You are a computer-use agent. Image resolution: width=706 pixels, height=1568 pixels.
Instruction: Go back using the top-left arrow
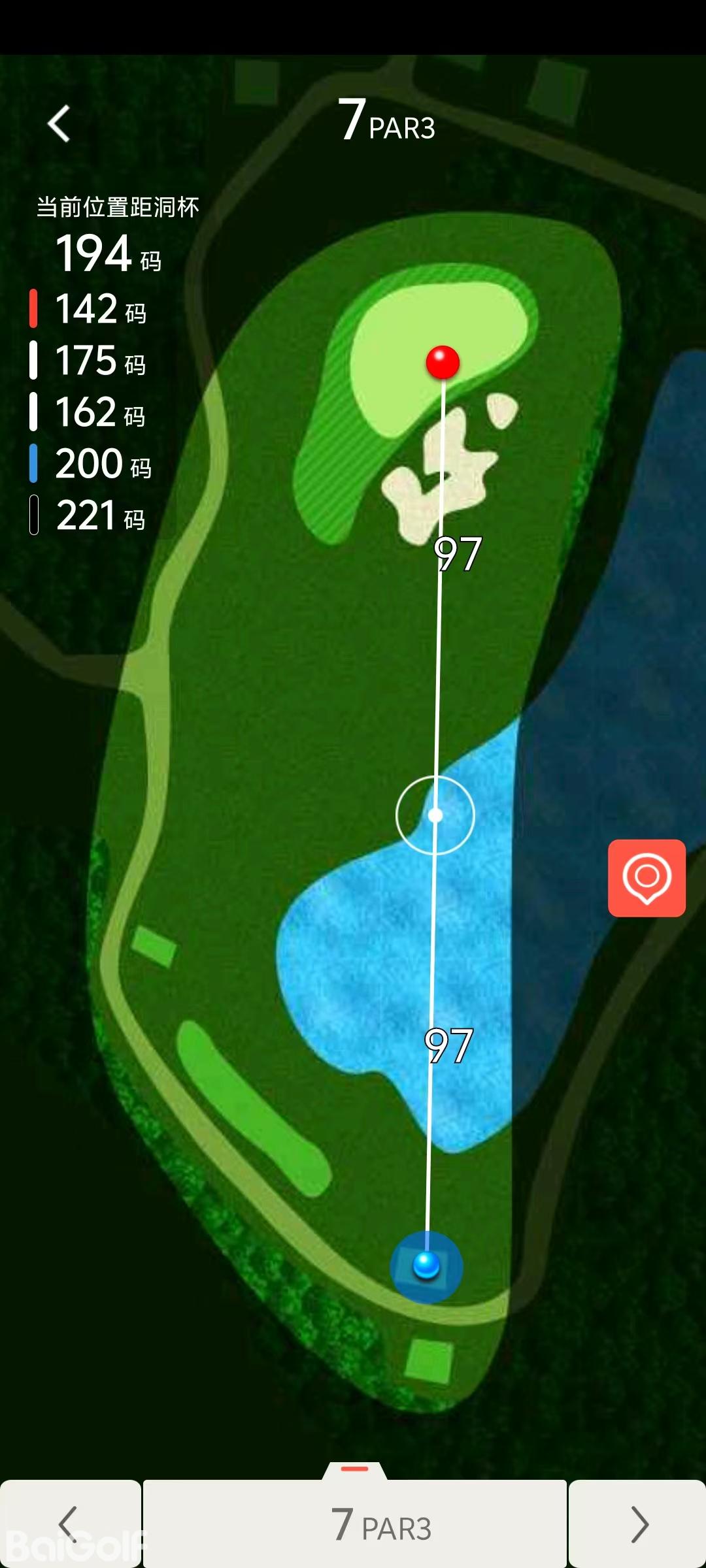coord(59,123)
